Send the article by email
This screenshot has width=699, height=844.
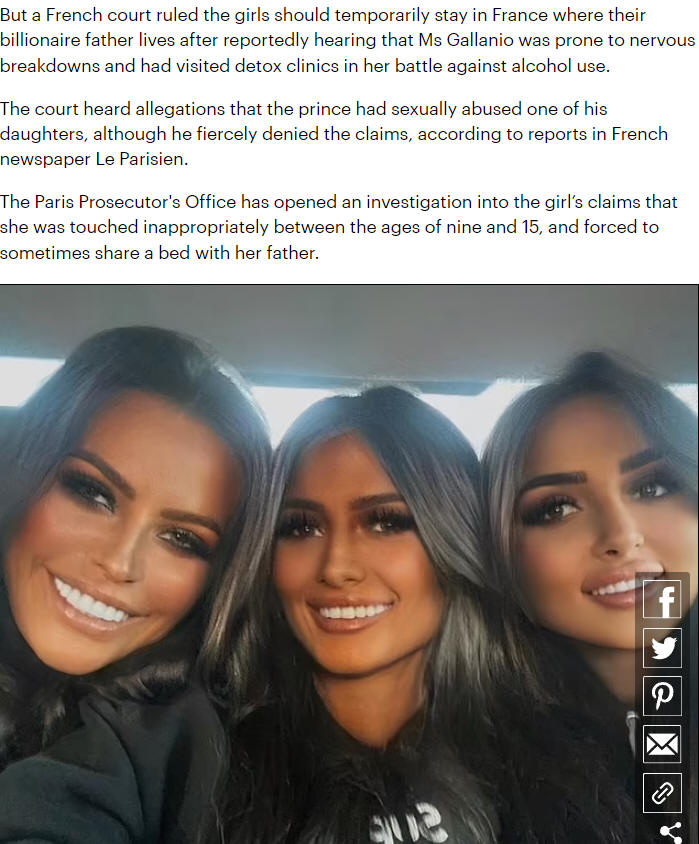tap(662, 744)
